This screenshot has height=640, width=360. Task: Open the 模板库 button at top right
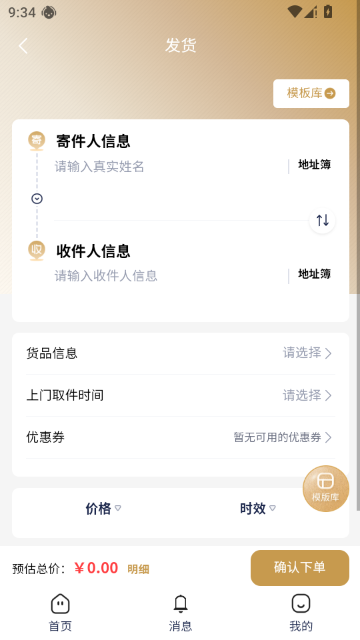(x=311, y=93)
